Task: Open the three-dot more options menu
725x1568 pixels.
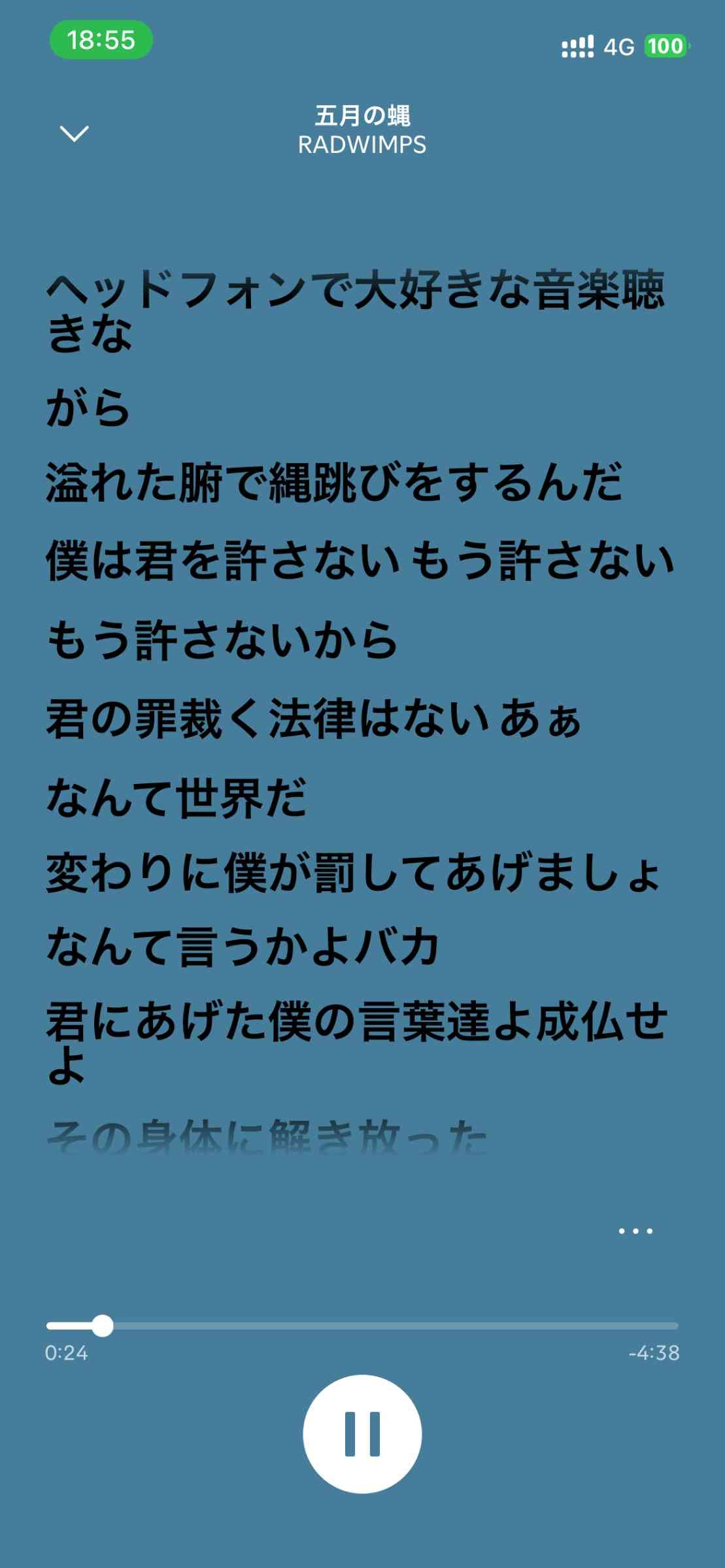Action: [x=635, y=1231]
